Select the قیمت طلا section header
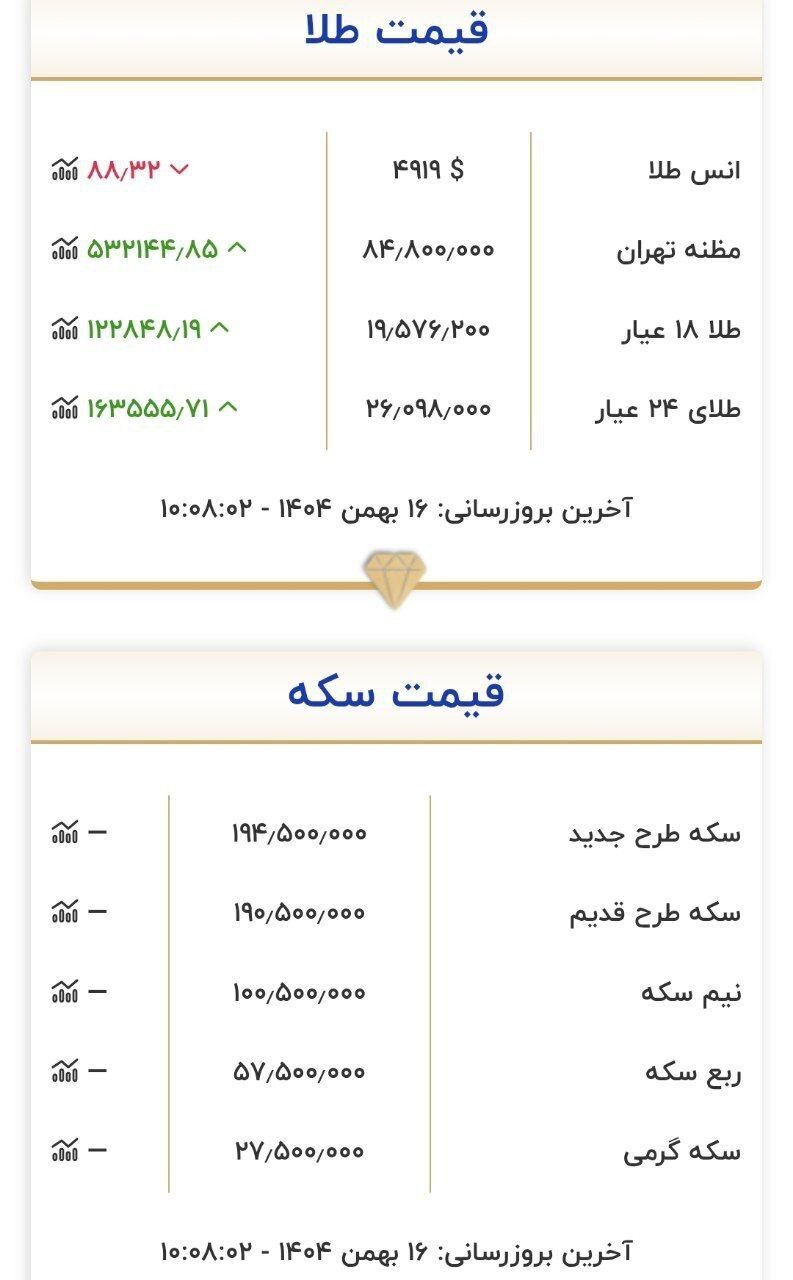The width and height of the screenshot is (793, 1280). point(396,30)
